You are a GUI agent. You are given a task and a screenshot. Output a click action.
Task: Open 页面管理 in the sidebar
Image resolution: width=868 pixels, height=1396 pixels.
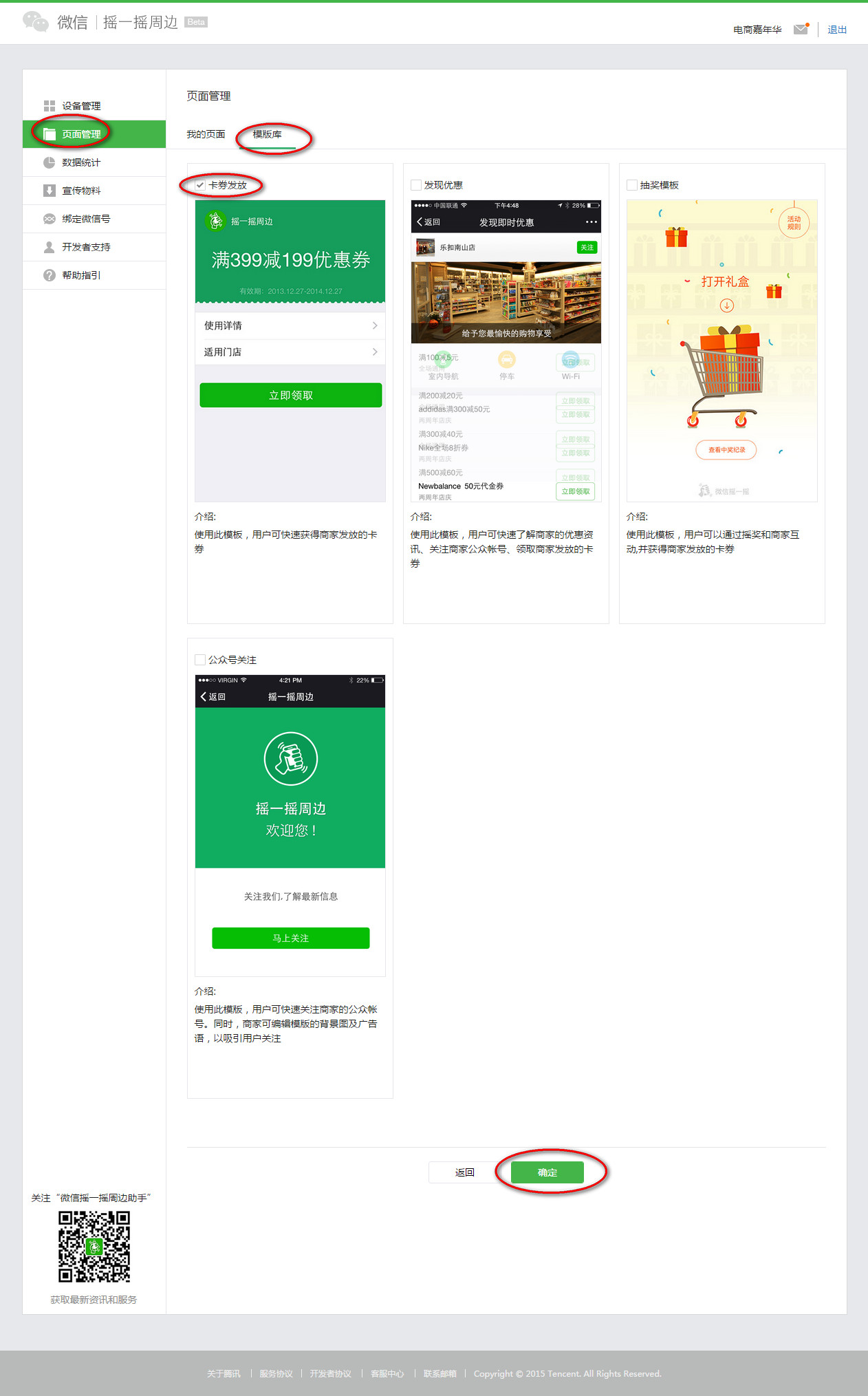[x=81, y=134]
